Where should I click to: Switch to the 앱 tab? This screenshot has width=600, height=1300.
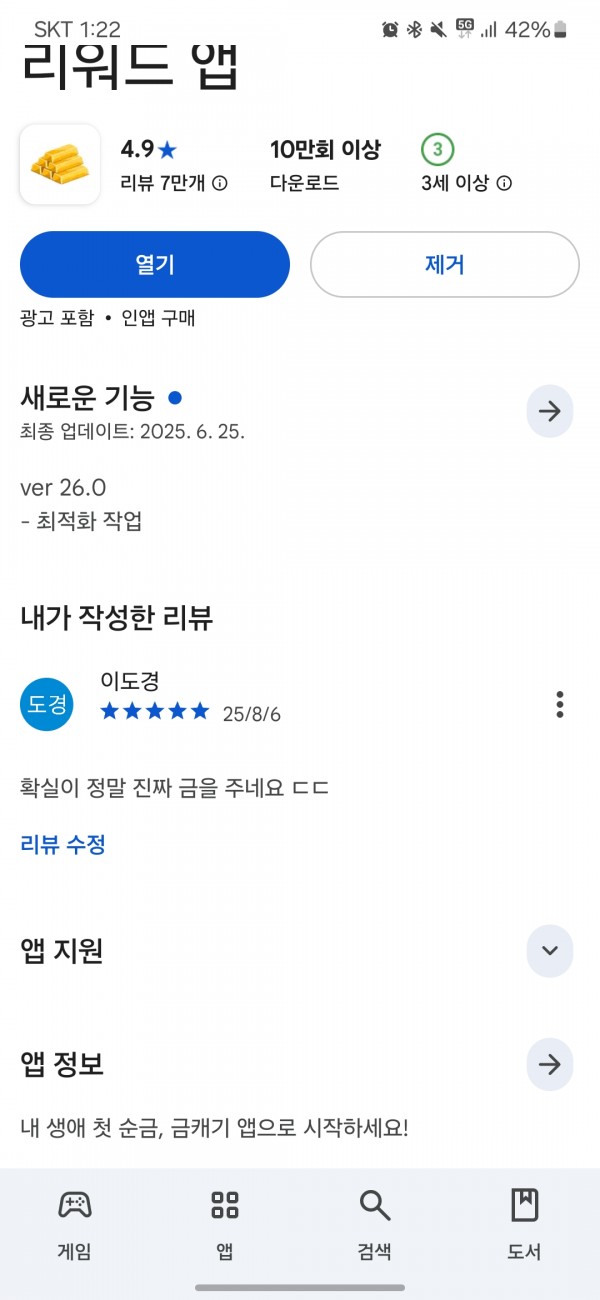pyautogui.click(x=225, y=1225)
